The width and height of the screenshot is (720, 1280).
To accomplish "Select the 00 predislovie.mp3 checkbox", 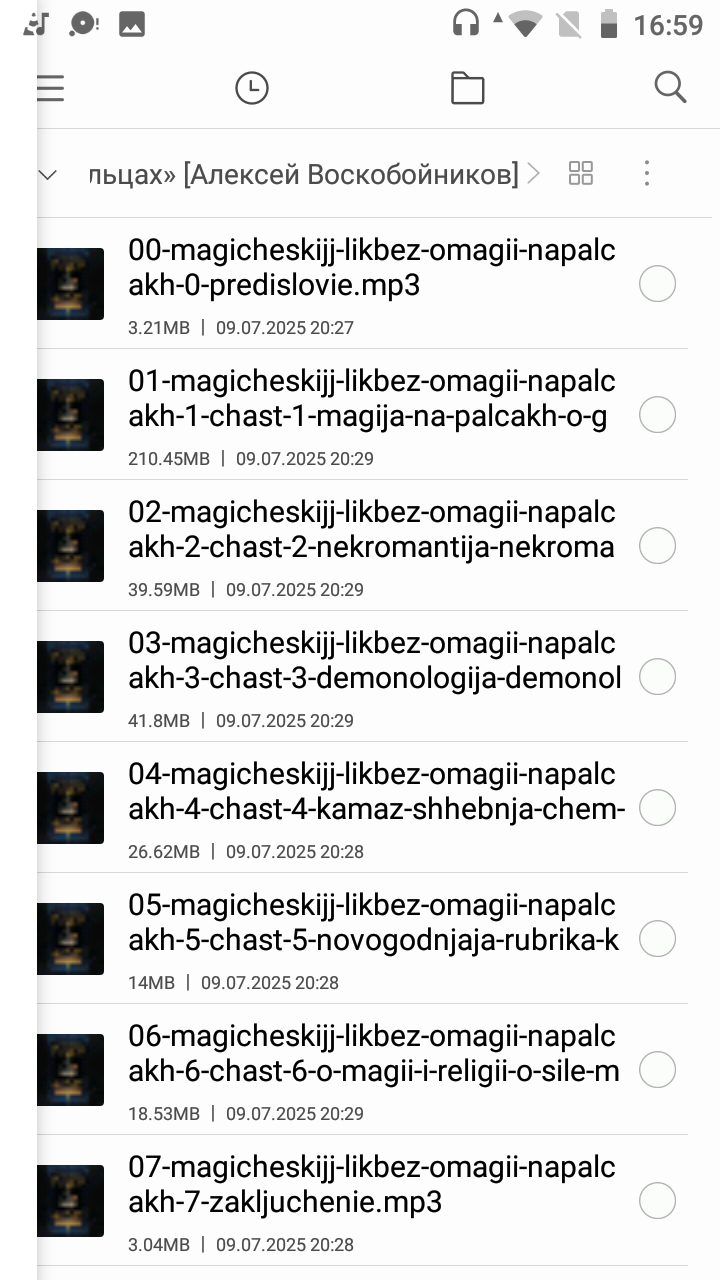I will [x=657, y=284].
